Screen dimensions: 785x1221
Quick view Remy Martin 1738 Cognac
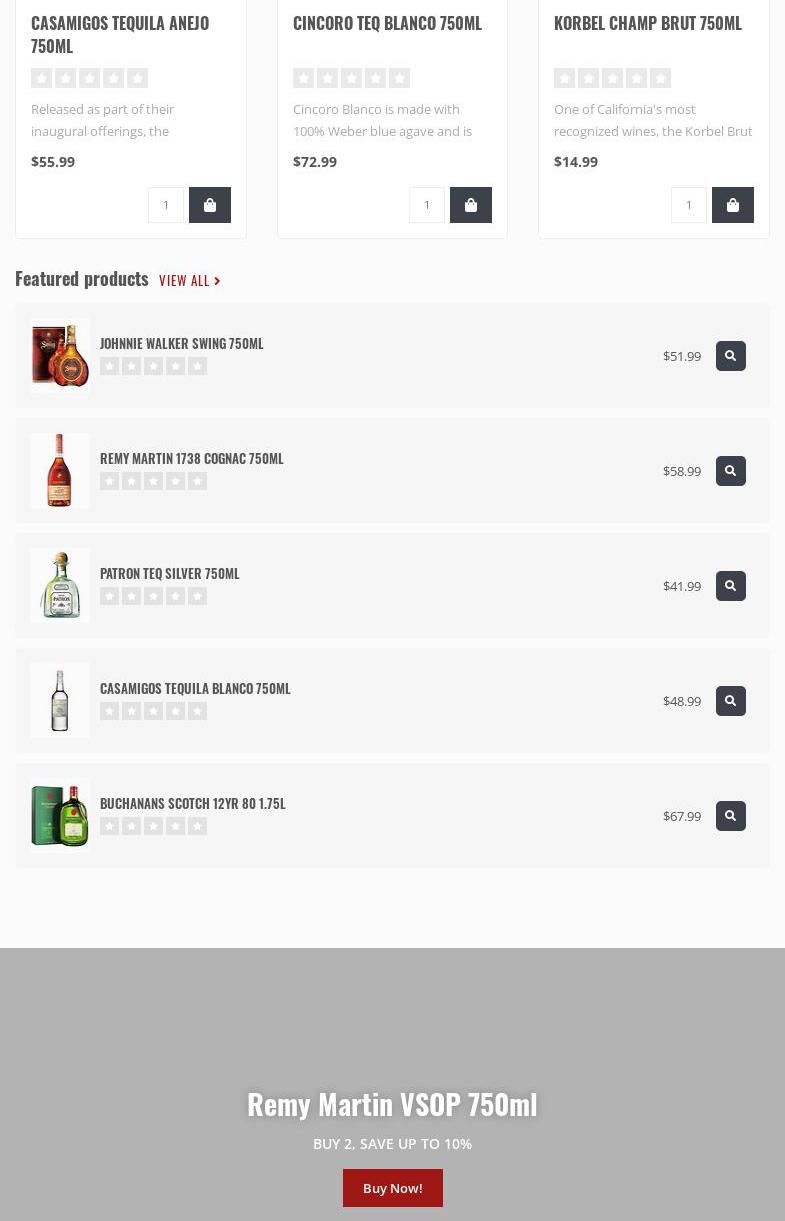731,471
